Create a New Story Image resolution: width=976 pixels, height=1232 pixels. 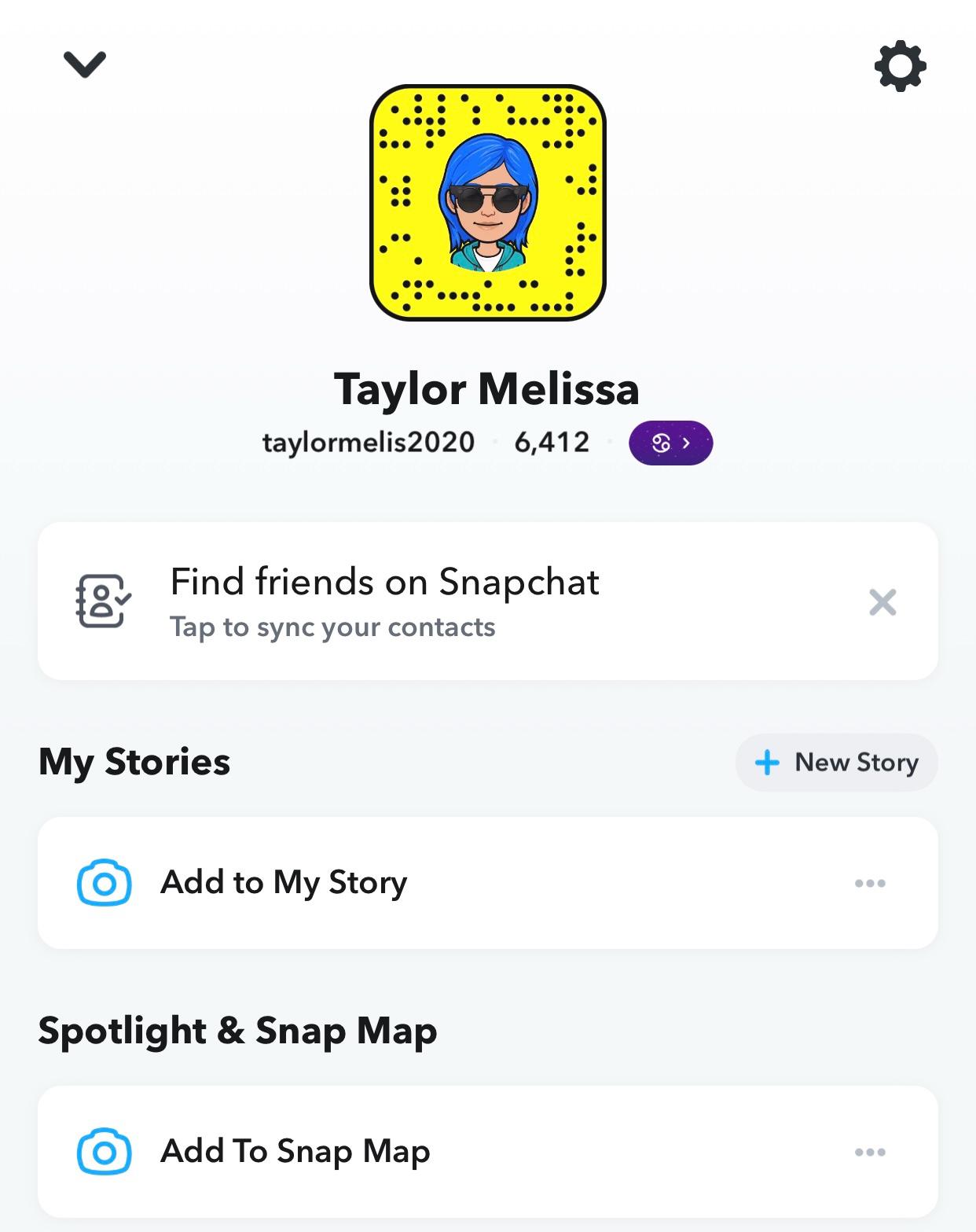coord(836,763)
